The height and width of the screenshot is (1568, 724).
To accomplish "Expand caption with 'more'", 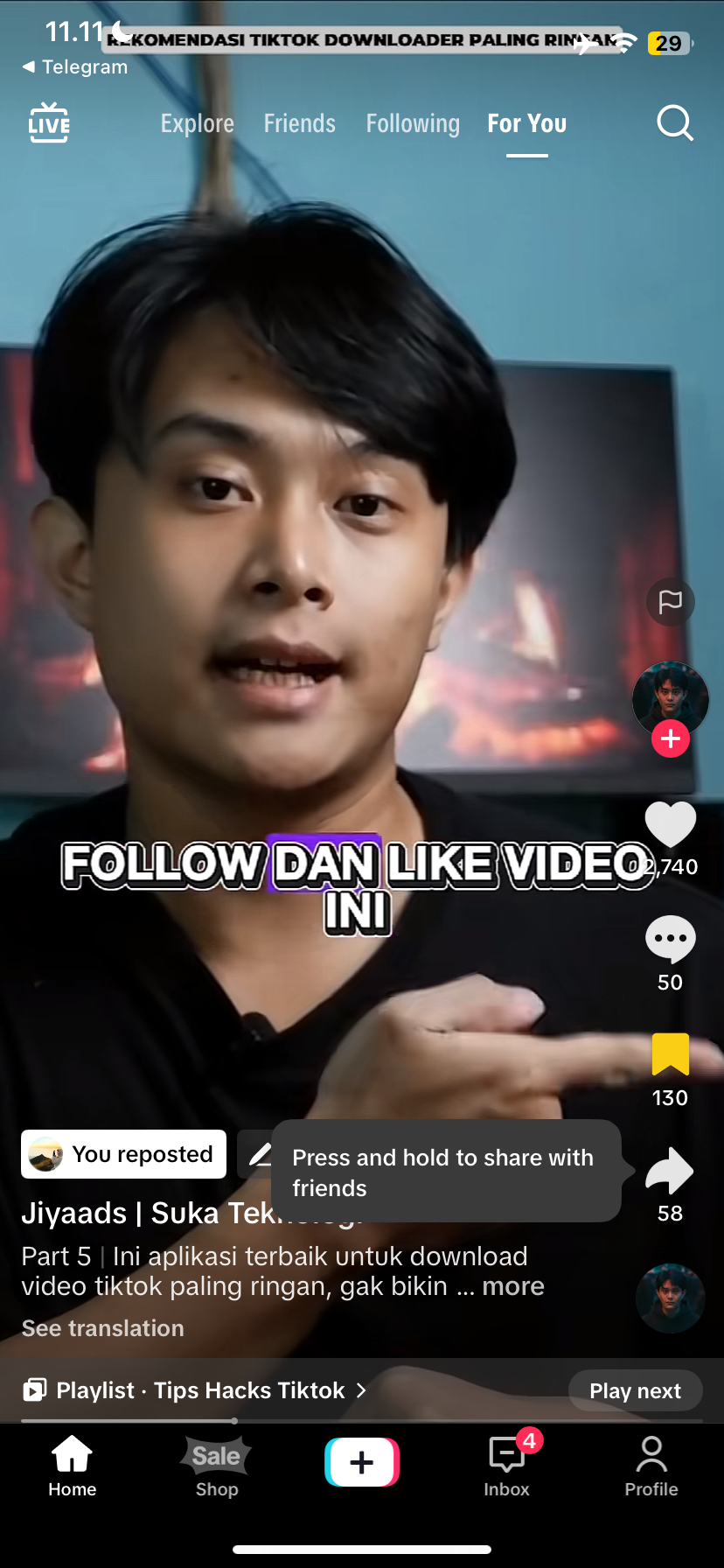I will tap(513, 1286).
